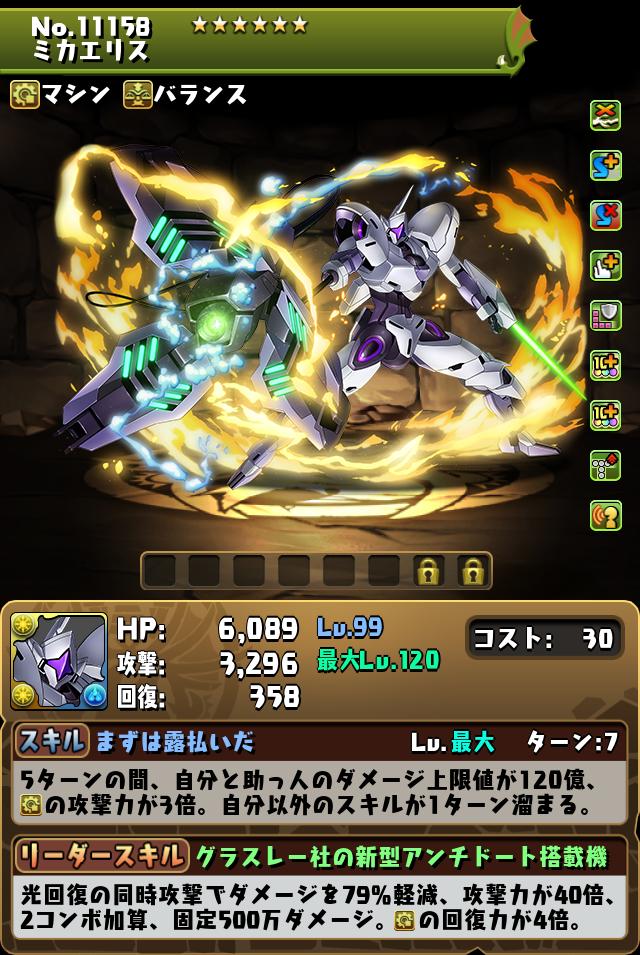
Task: Tap the extend move time awakening
Action: [606, 266]
